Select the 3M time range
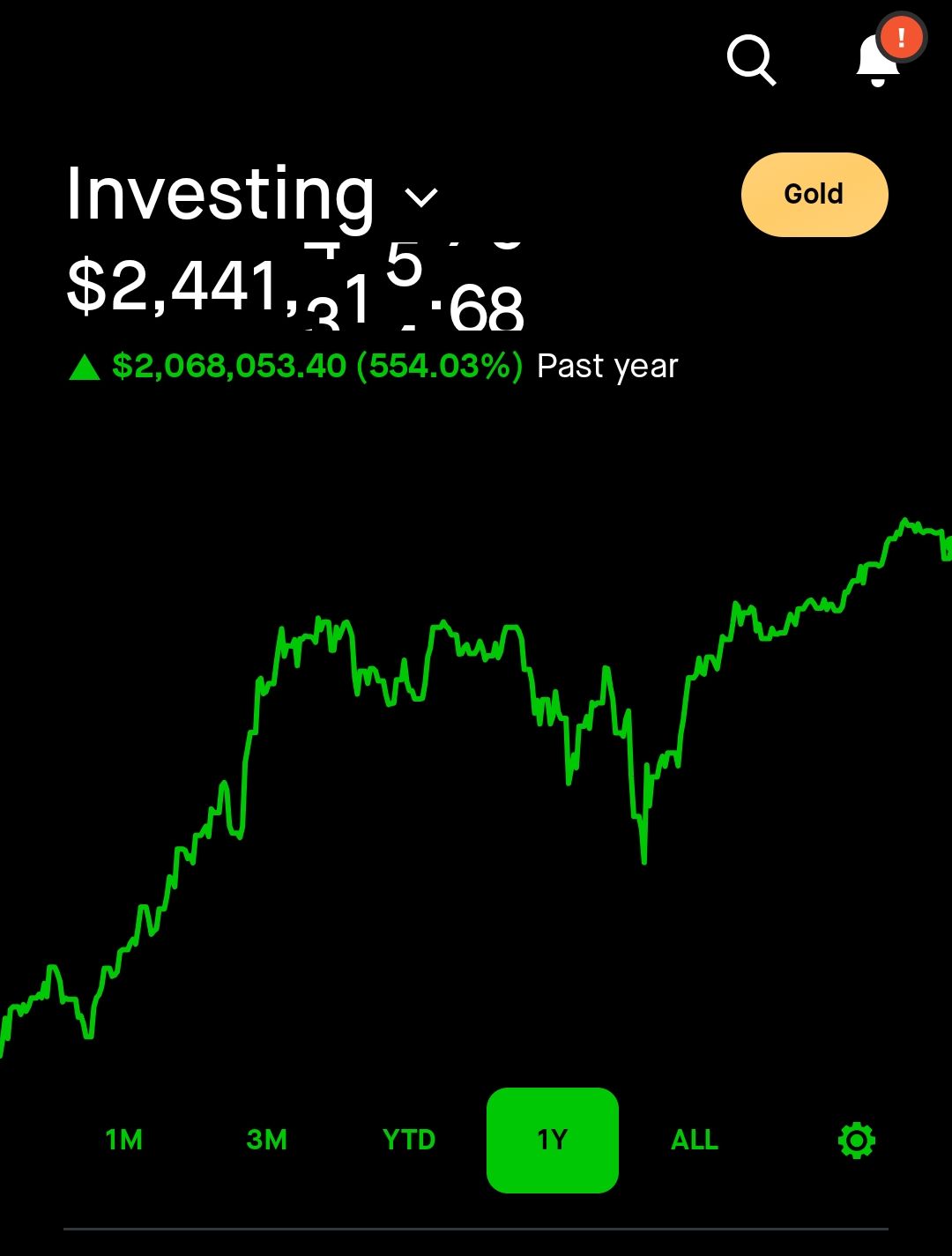 (x=266, y=1140)
